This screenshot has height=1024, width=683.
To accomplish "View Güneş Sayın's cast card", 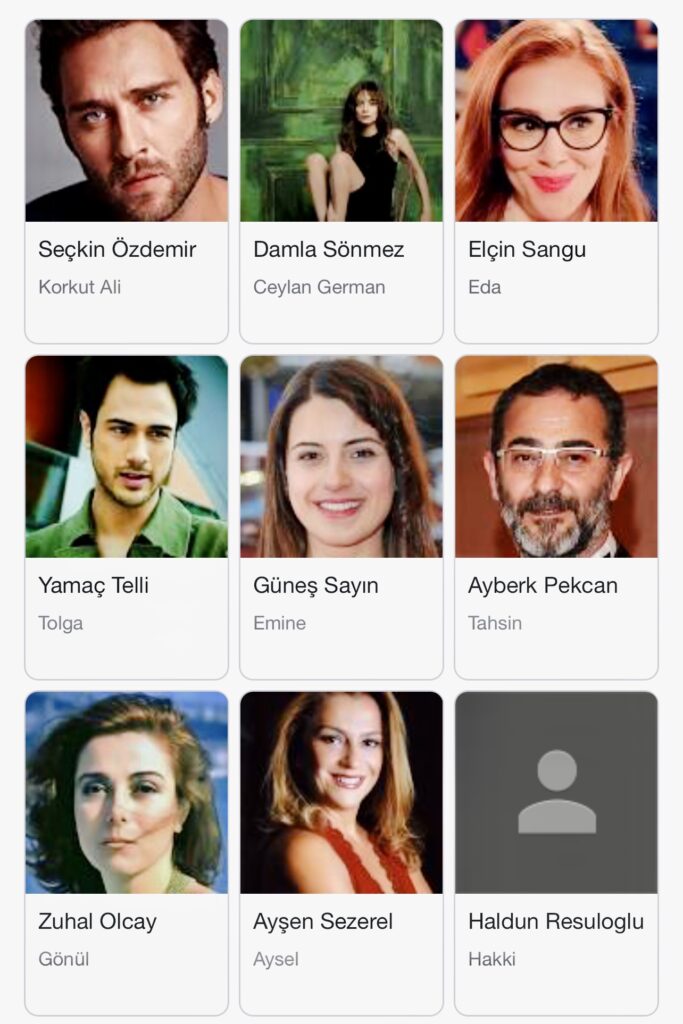I will 341,516.
